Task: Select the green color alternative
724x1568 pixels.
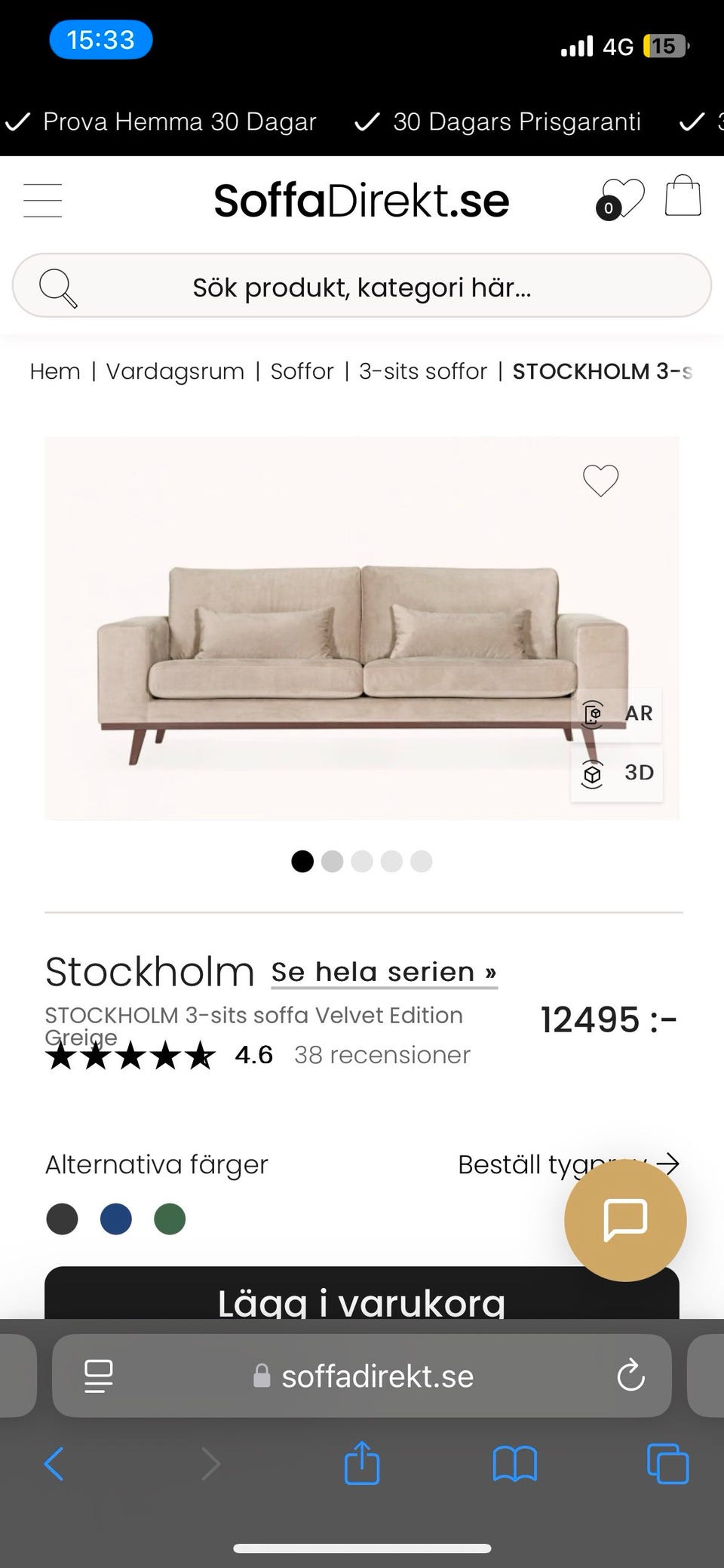Action: [x=170, y=1219]
